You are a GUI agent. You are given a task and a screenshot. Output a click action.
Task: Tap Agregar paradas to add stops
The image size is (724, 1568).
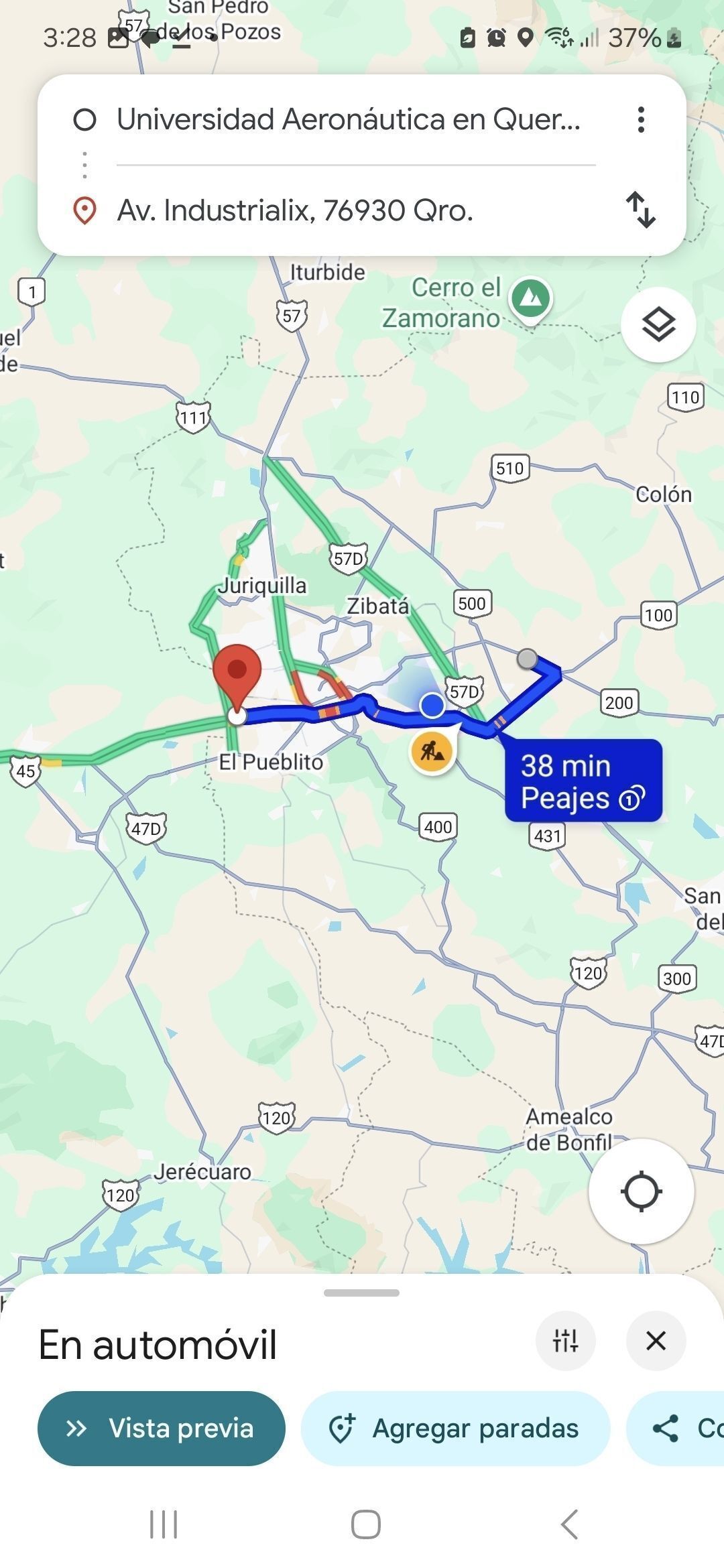coord(456,1429)
